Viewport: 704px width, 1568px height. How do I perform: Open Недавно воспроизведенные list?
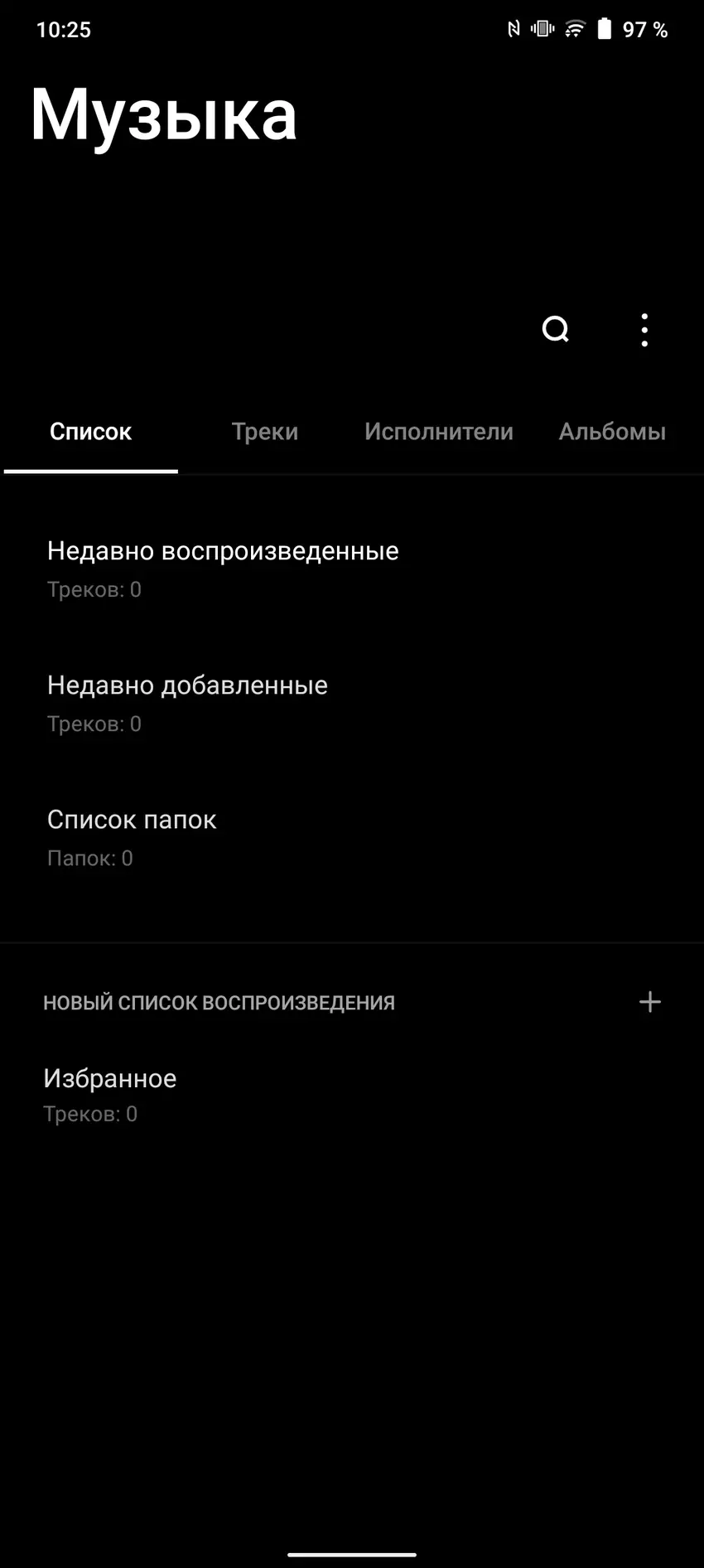[x=222, y=568]
